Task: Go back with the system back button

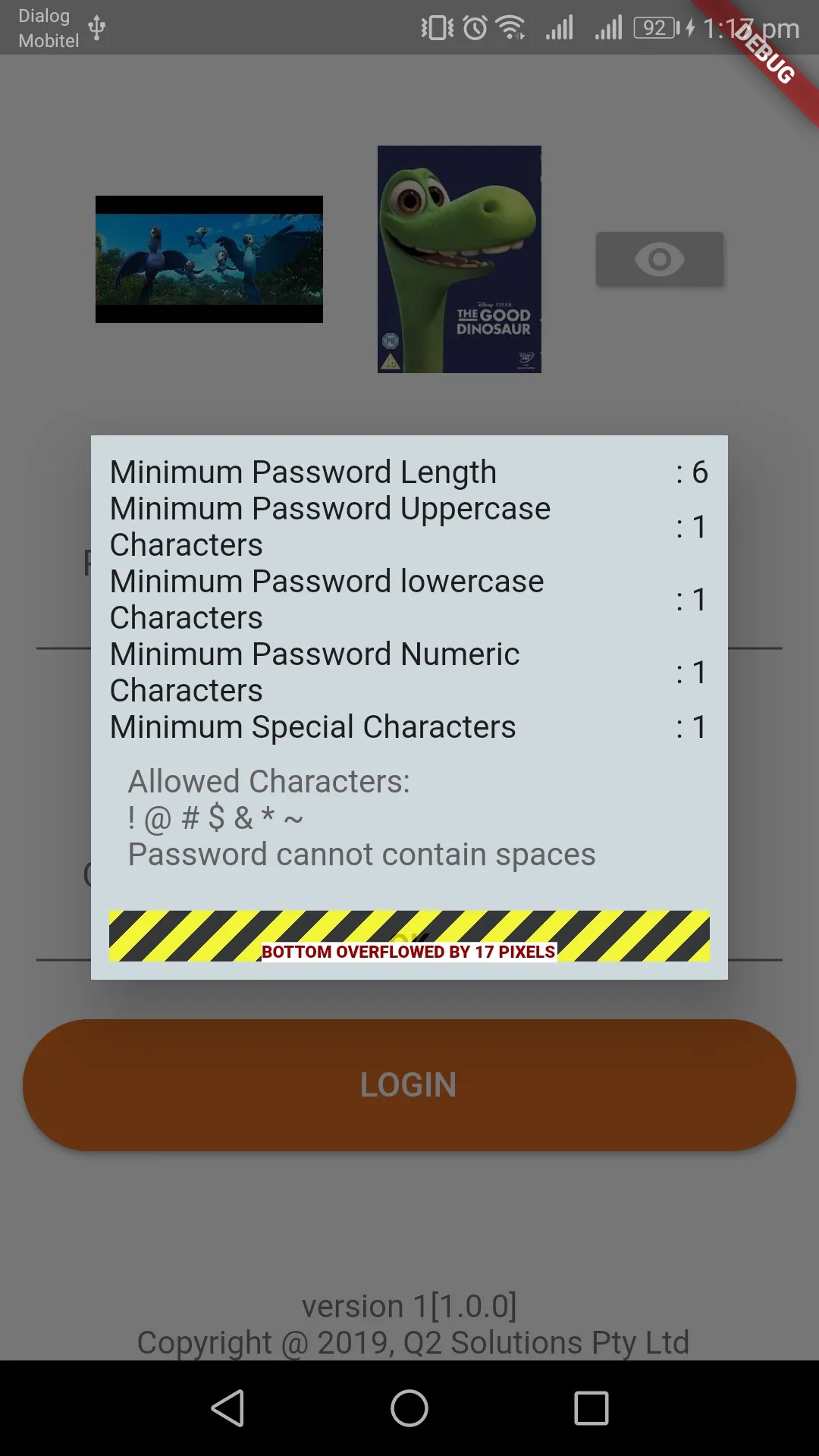Action: pyautogui.click(x=227, y=1408)
